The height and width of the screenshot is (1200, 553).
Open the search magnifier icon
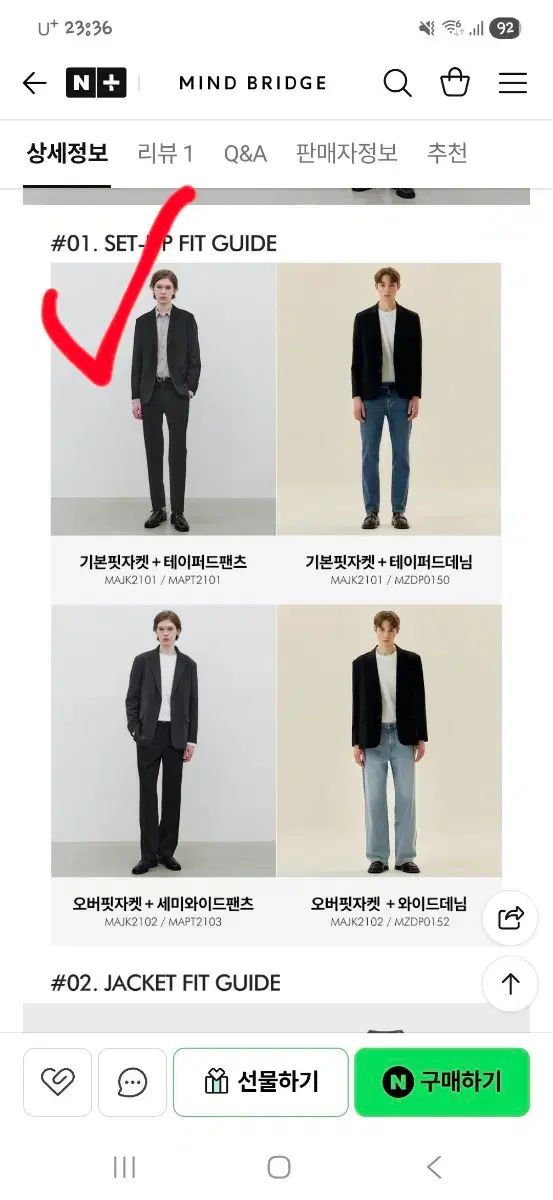[x=397, y=83]
